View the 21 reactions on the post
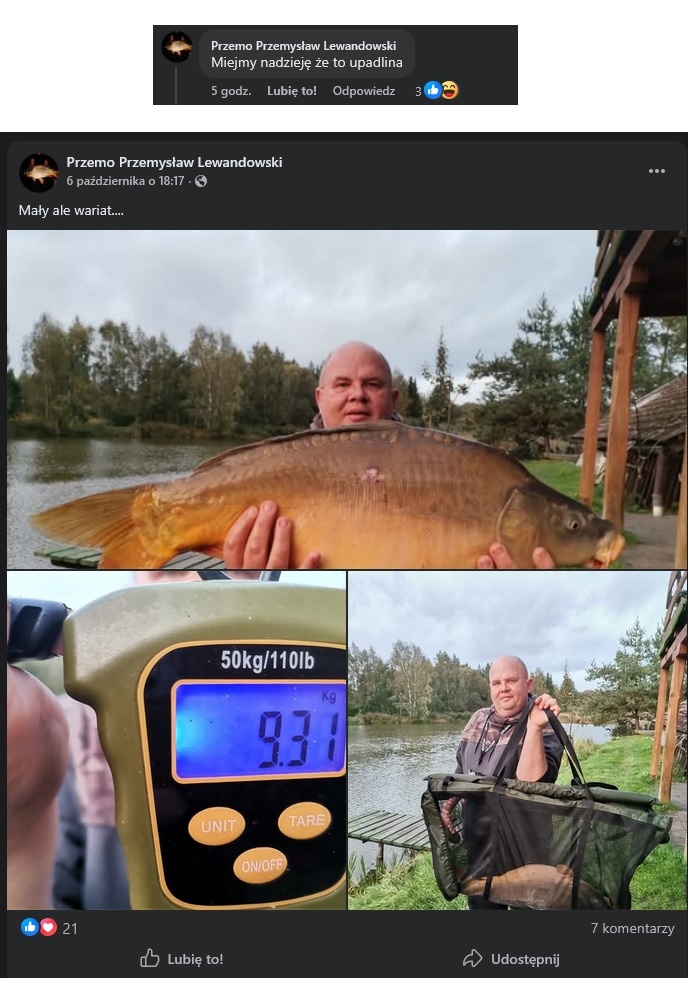The image size is (688, 983). [x=49, y=928]
